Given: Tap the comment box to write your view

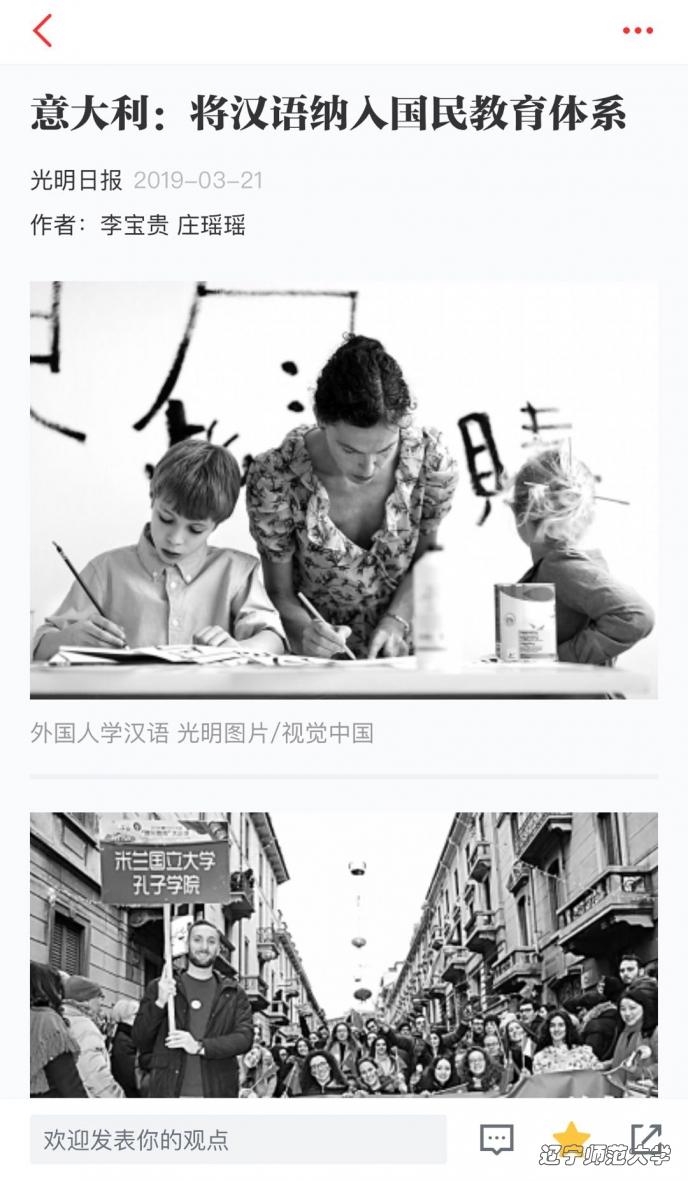Looking at the screenshot, I should [x=238, y=1139].
